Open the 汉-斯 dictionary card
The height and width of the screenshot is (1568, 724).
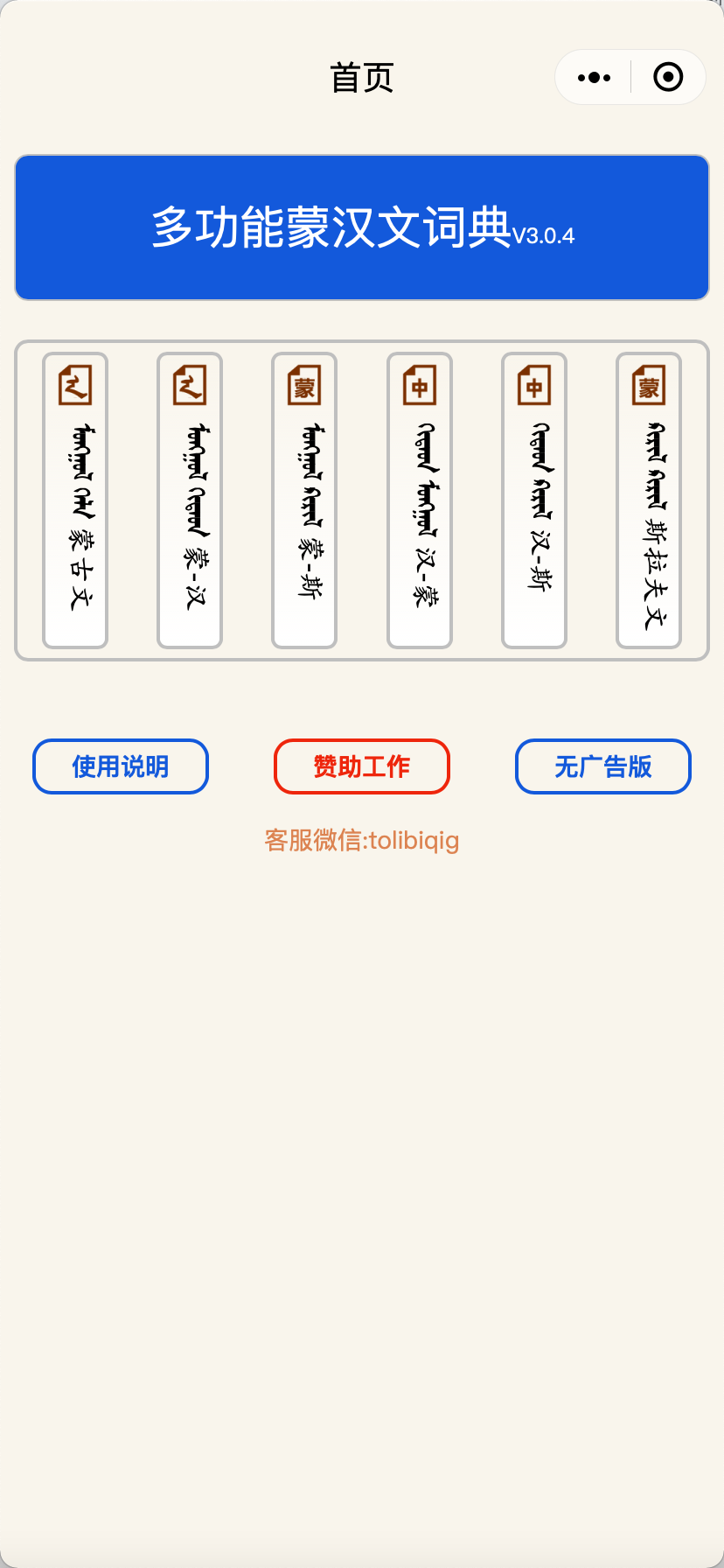pos(533,500)
